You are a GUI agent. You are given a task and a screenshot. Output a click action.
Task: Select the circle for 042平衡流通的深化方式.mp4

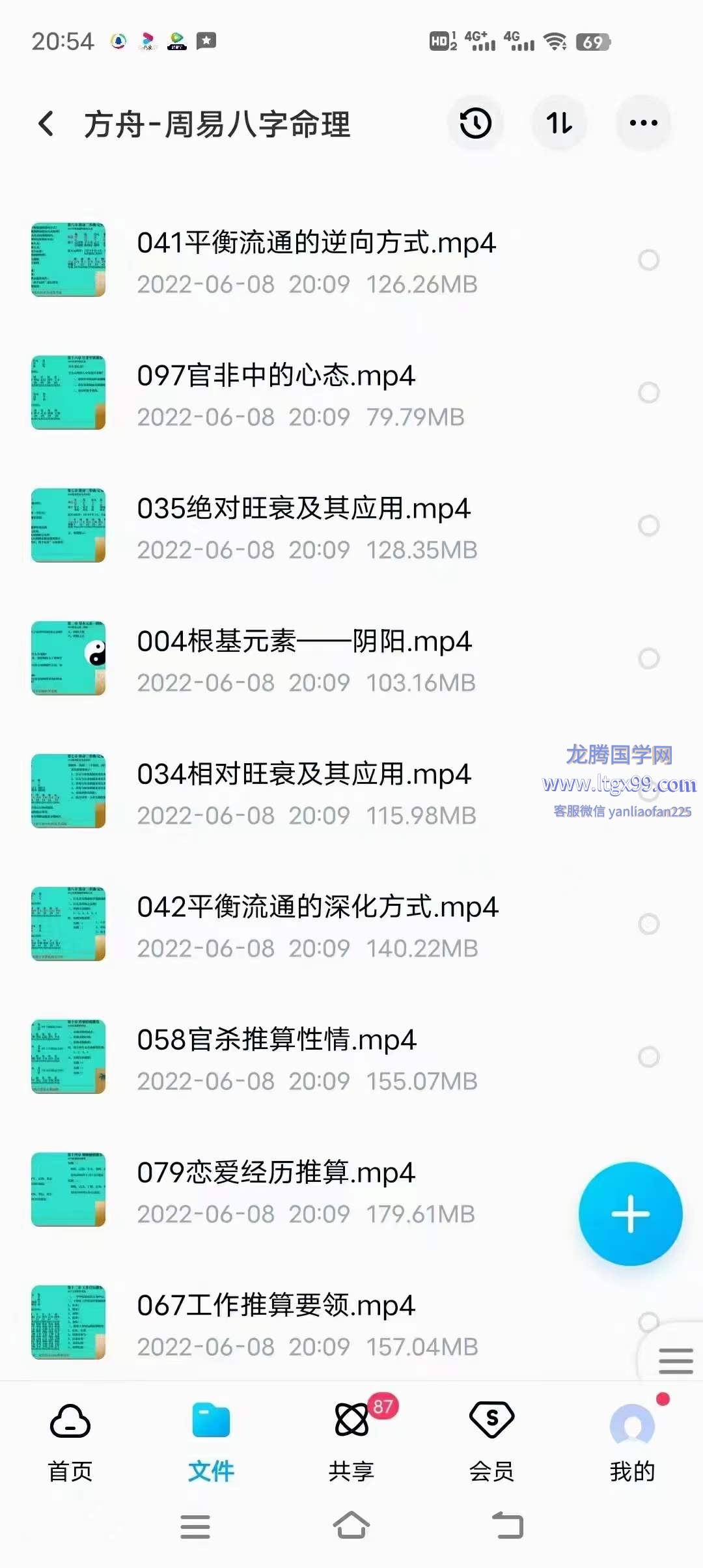648,924
